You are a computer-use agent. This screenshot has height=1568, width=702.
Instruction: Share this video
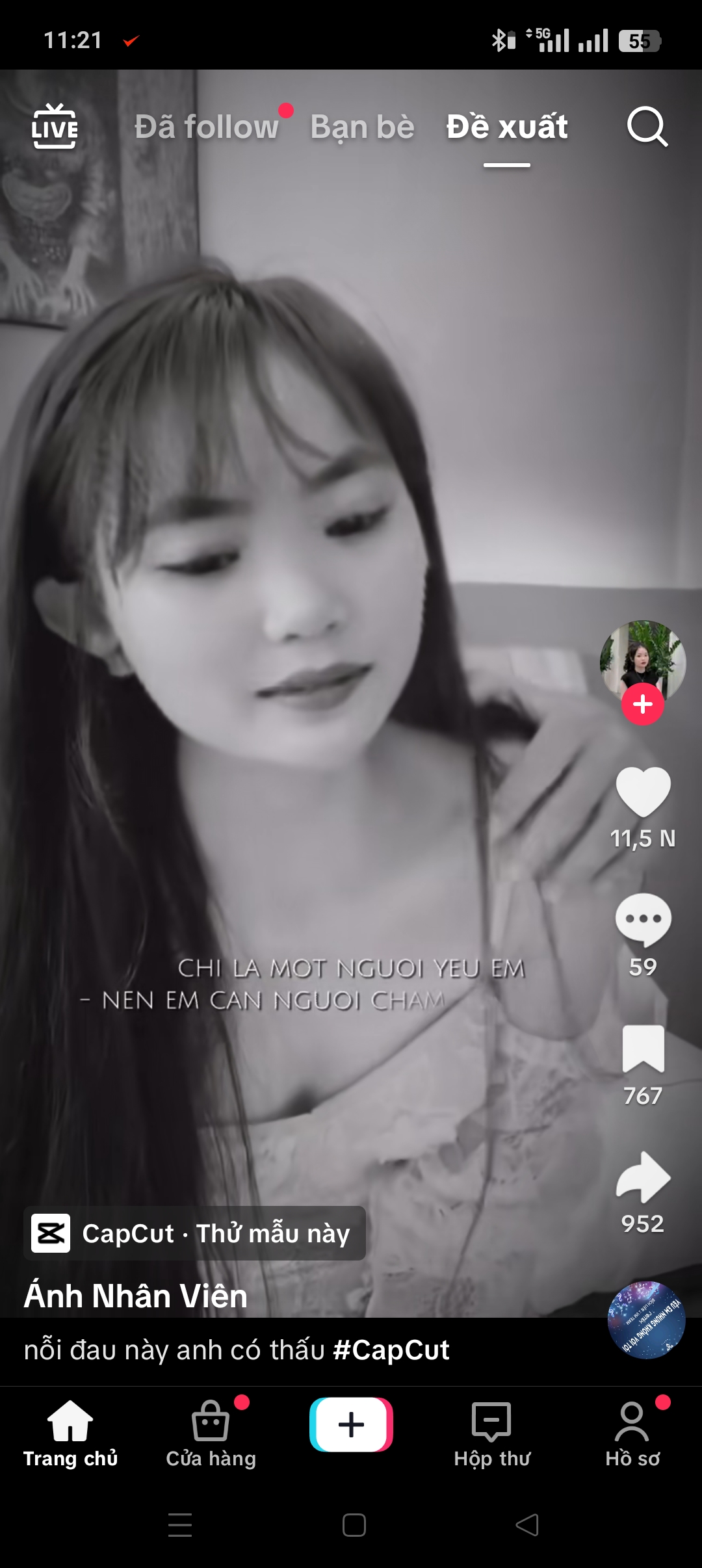pos(643,1177)
